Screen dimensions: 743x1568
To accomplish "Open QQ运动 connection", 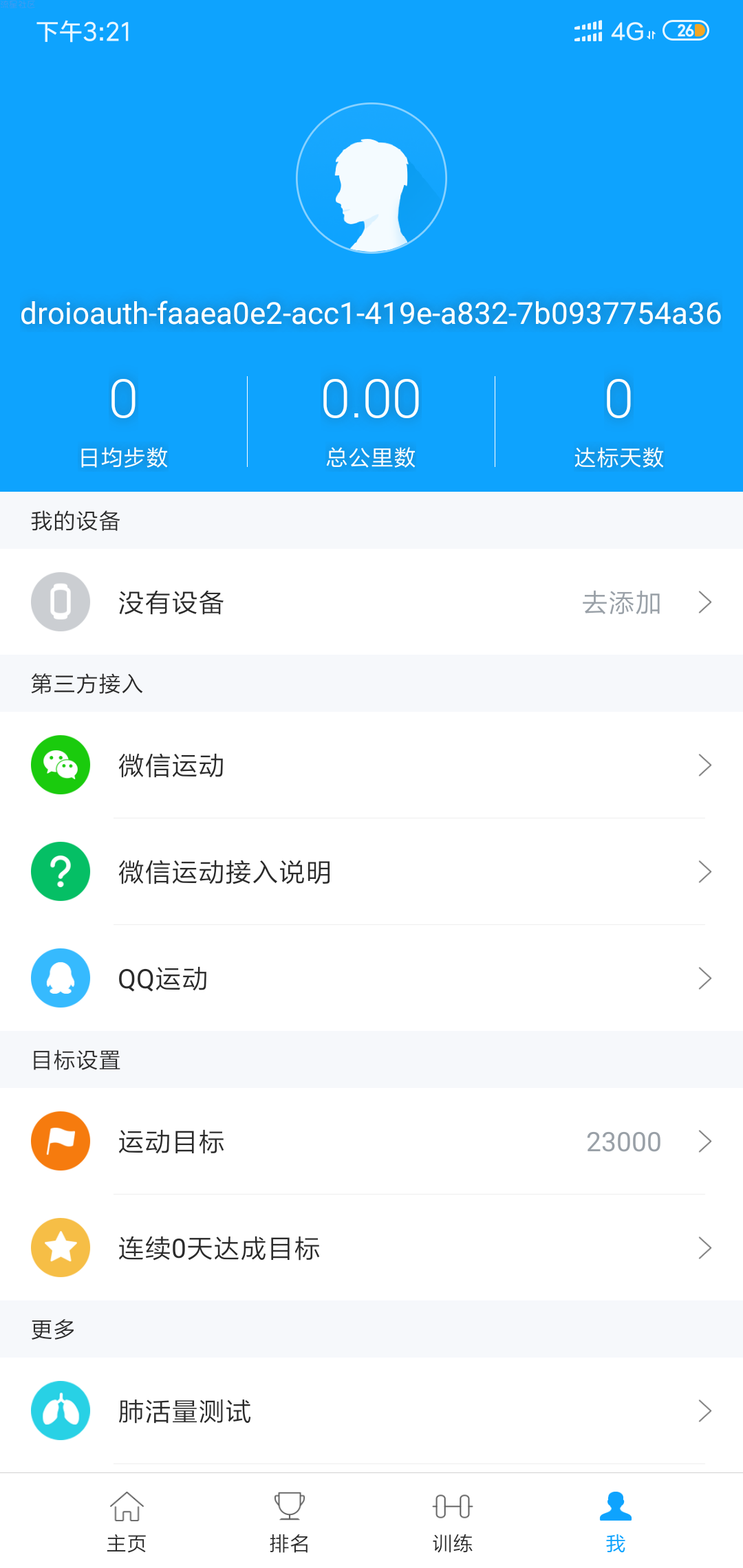I will (x=371, y=978).
